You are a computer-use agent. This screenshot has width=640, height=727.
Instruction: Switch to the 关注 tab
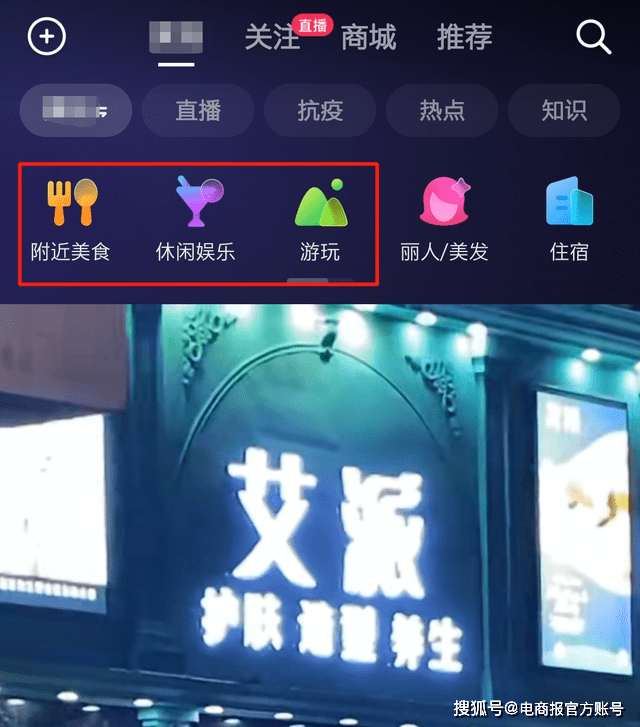pos(272,38)
